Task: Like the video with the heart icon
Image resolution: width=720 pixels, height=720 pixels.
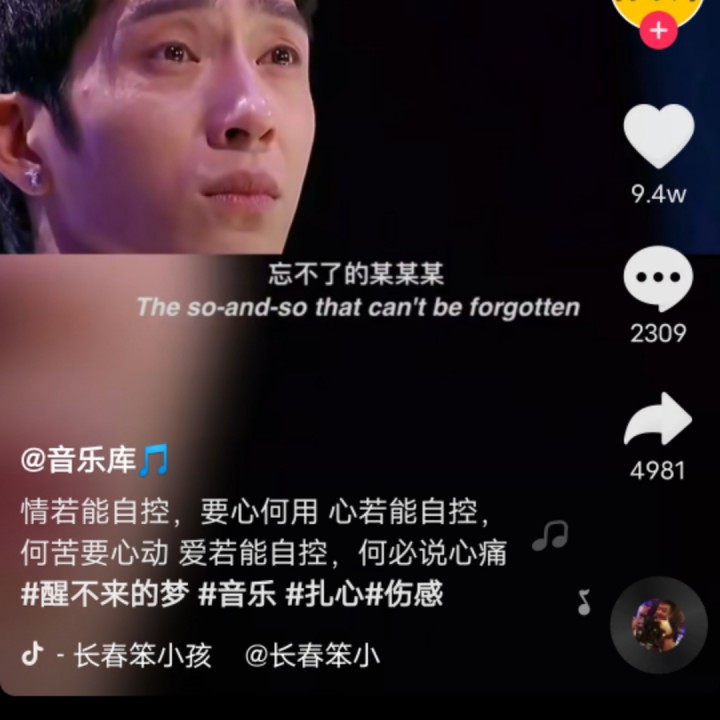Action: pyautogui.click(x=658, y=137)
